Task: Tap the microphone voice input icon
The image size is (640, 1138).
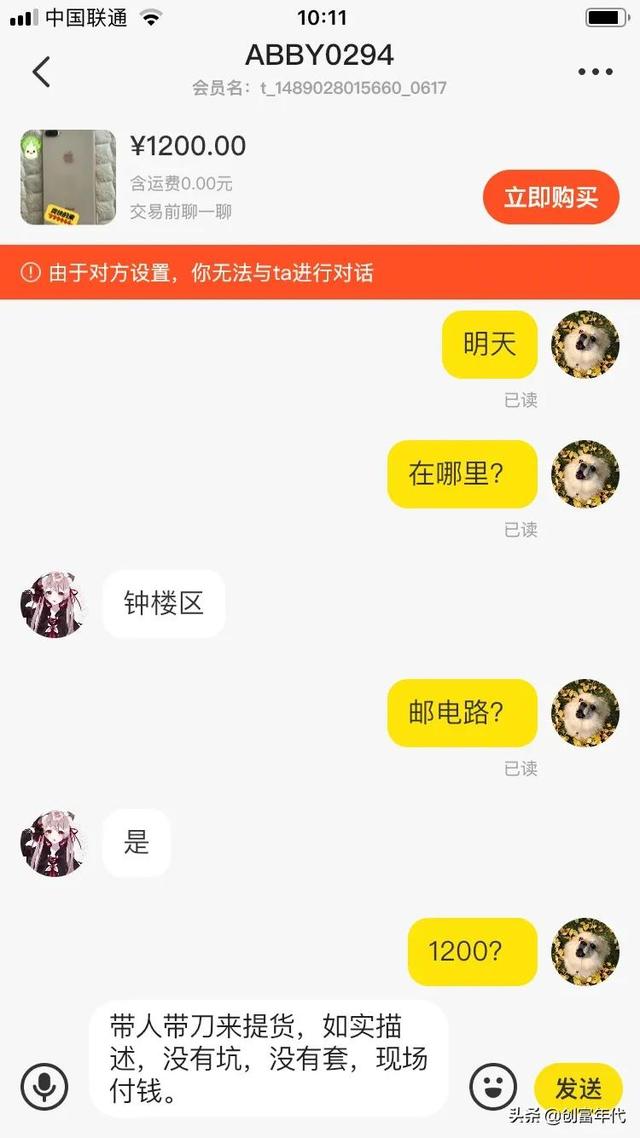Action: (x=45, y=1086)
